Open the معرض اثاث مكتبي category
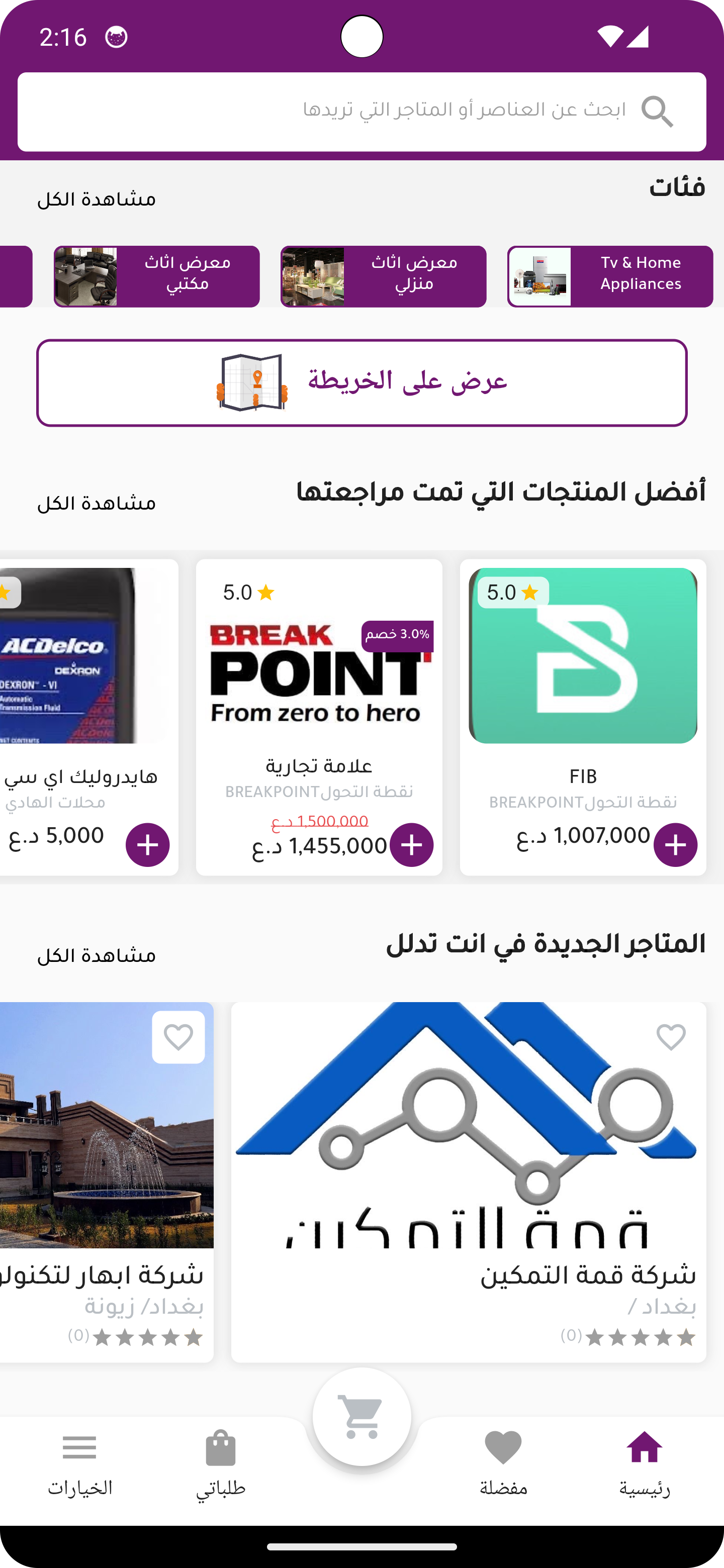This screenshot has height=1568, width=724. 156,276
